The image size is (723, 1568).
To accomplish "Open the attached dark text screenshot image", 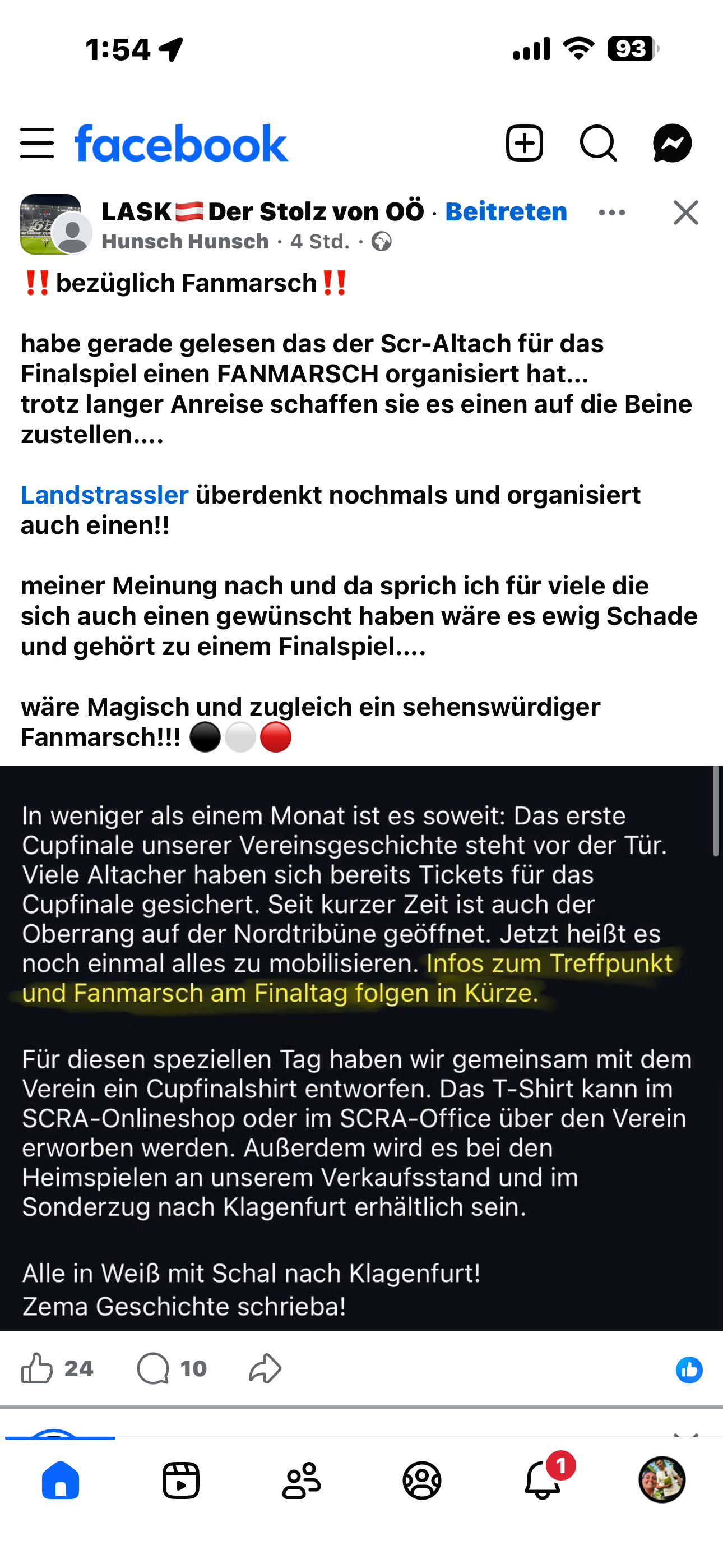I will [x=361, y=1047].
